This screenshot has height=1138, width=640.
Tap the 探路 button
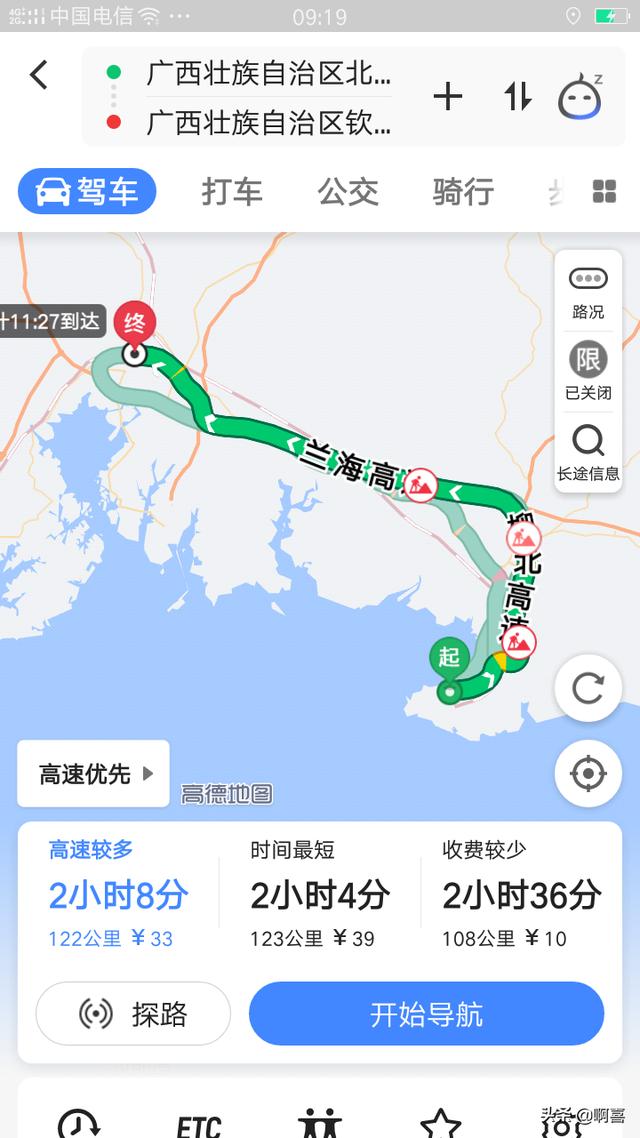[x=134, y=1014]
